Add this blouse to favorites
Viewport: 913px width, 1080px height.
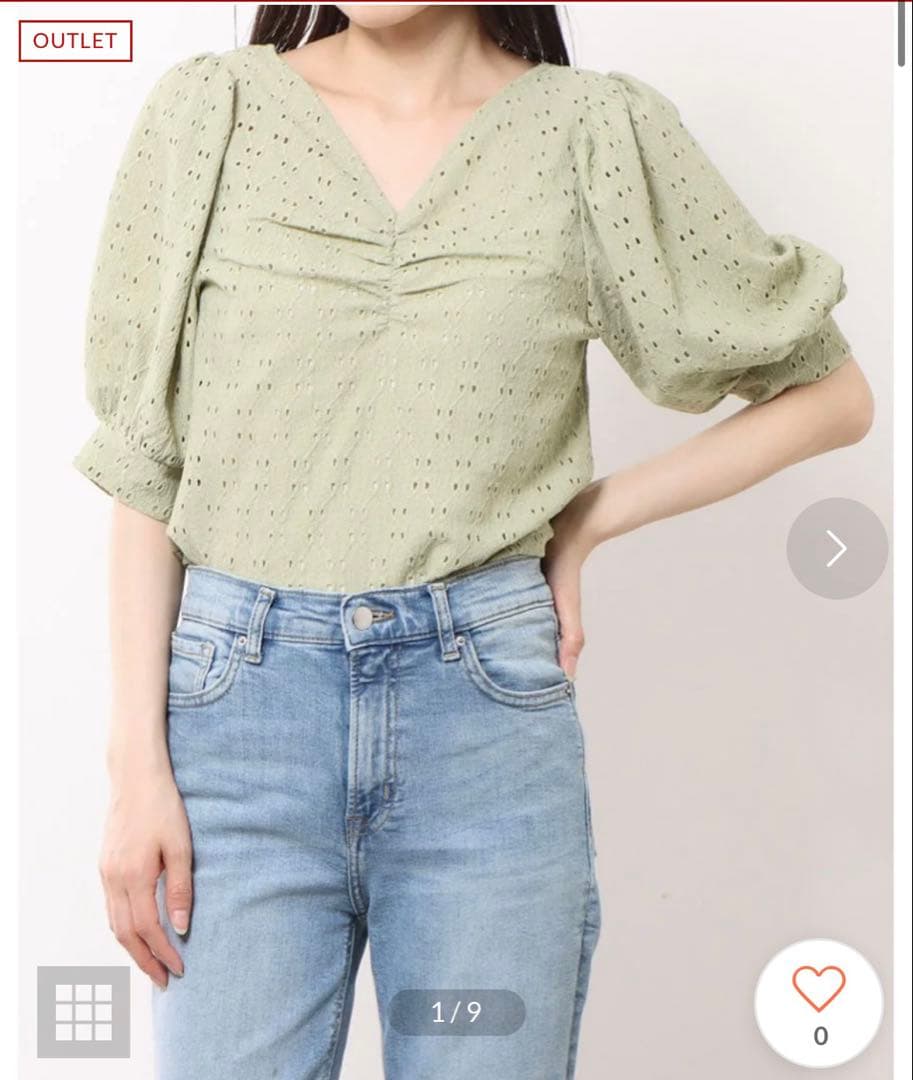819,1003
